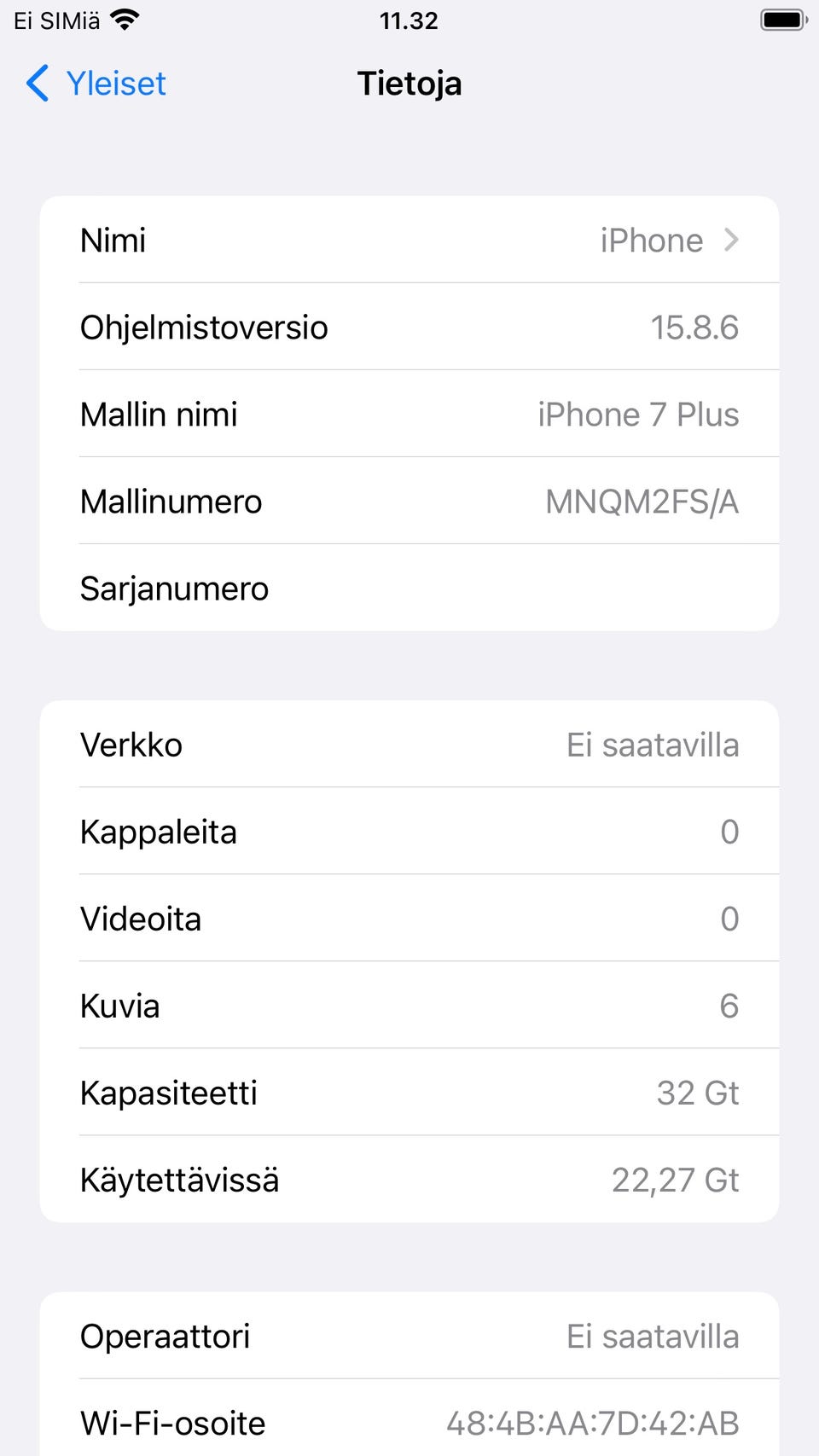Select the Kapasiteetti 32 Gt row
Screen dimensions: 819x1456
(409, 1093)
